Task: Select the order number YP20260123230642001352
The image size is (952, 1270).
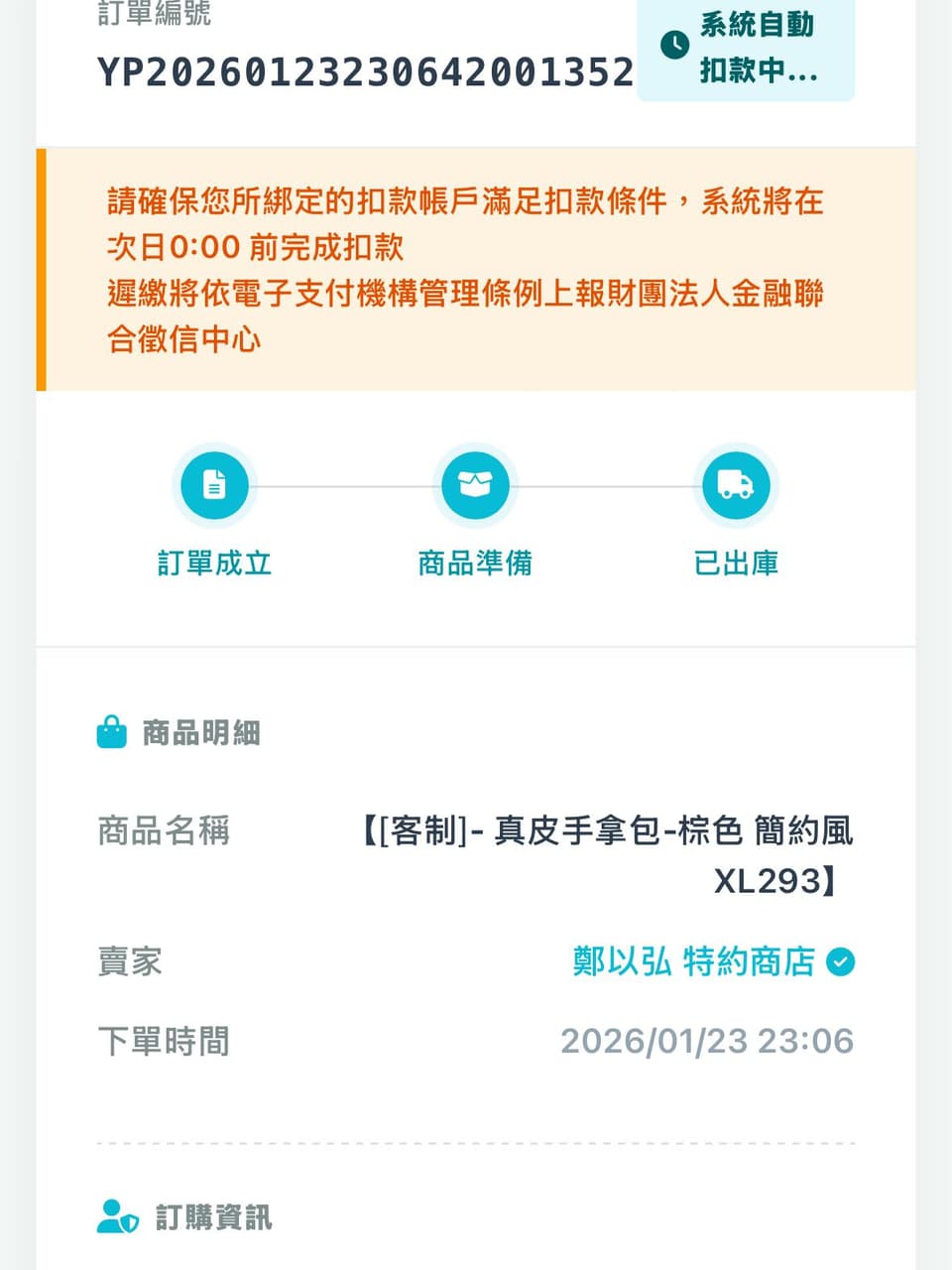Action: 366,71
